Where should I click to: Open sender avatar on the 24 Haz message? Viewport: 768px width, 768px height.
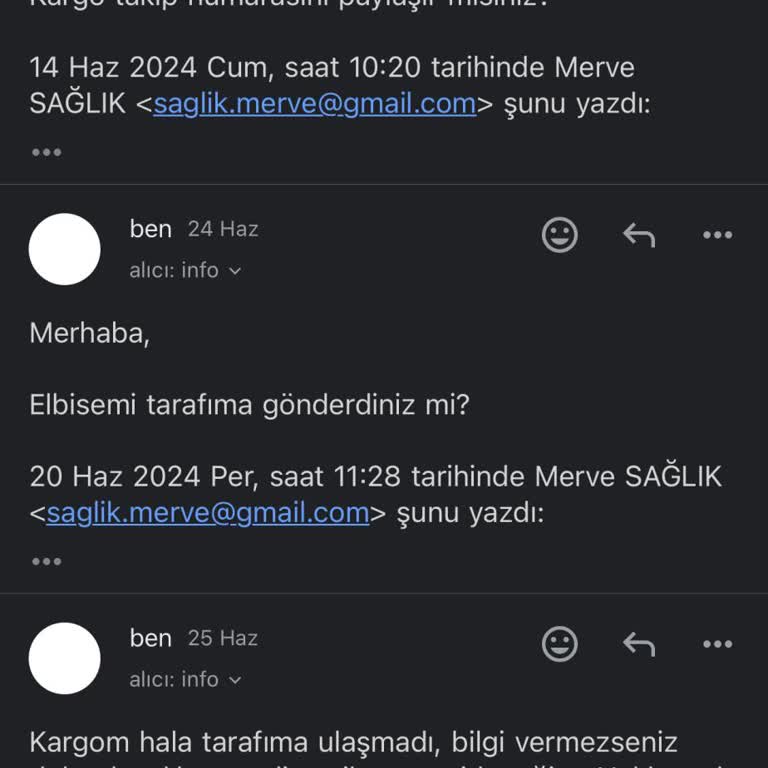pos(65,249)
